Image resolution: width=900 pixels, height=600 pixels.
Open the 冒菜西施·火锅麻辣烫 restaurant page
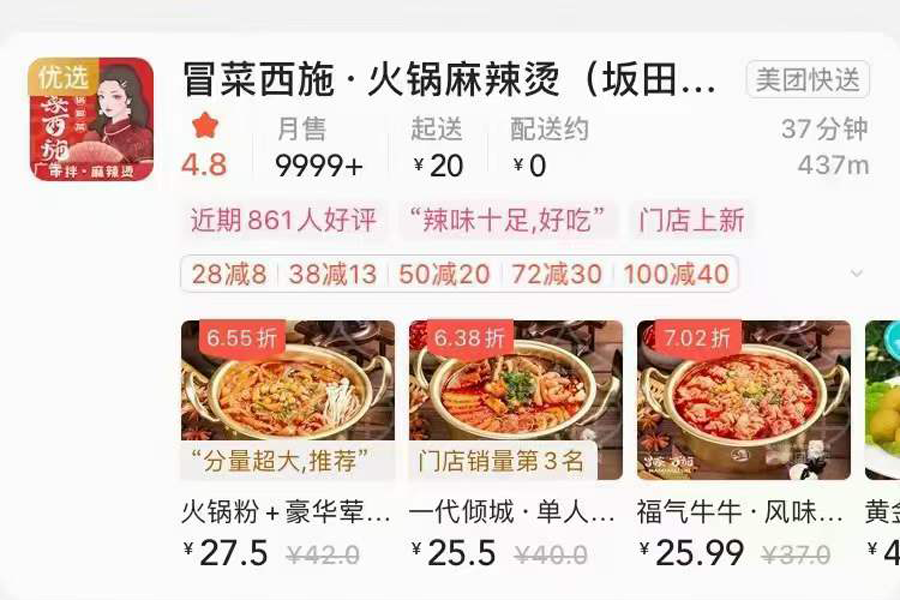coord(450,80)
